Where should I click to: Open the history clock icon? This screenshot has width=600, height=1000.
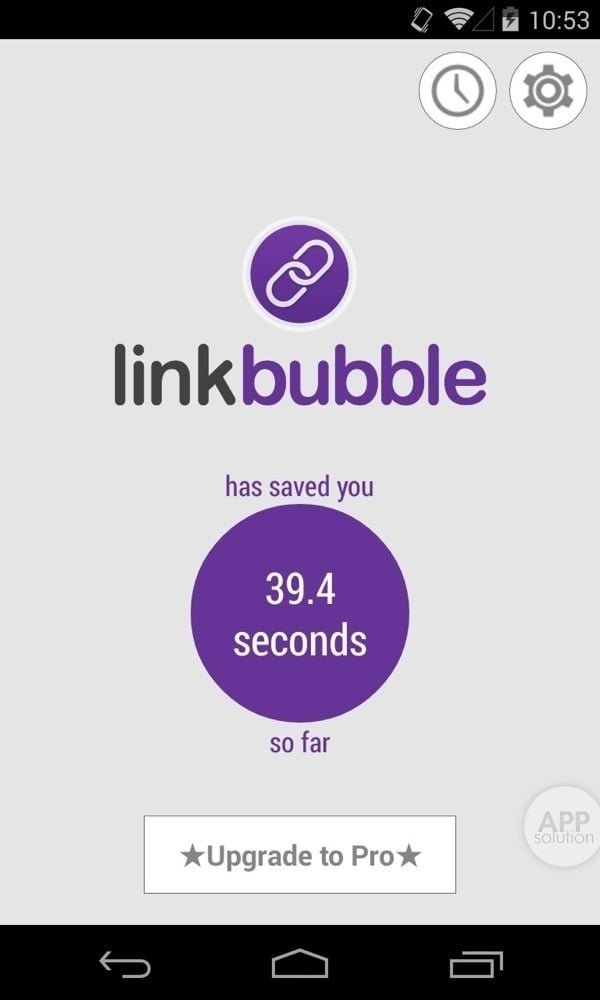457,91
